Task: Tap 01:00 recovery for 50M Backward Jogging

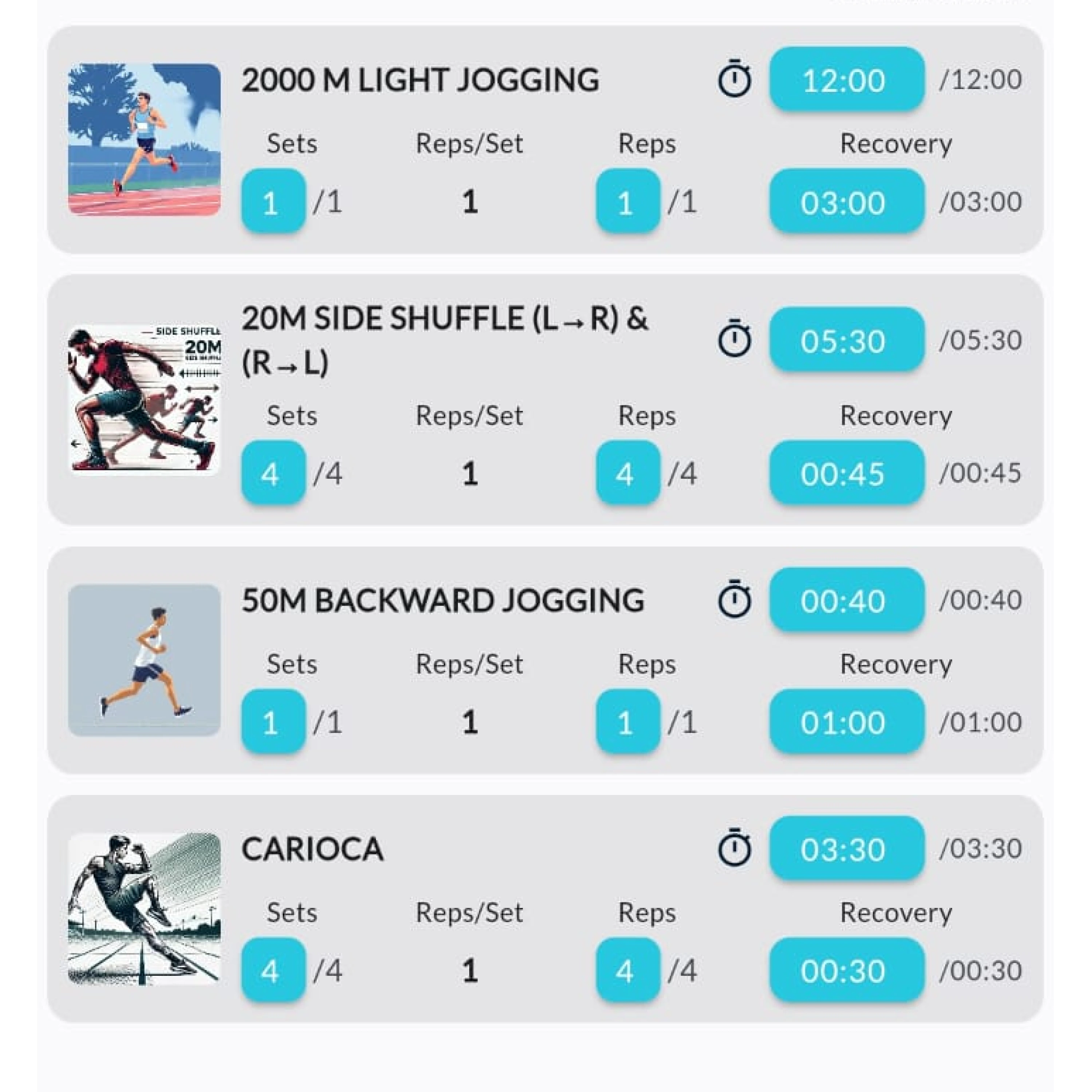Action: point(846,722)
